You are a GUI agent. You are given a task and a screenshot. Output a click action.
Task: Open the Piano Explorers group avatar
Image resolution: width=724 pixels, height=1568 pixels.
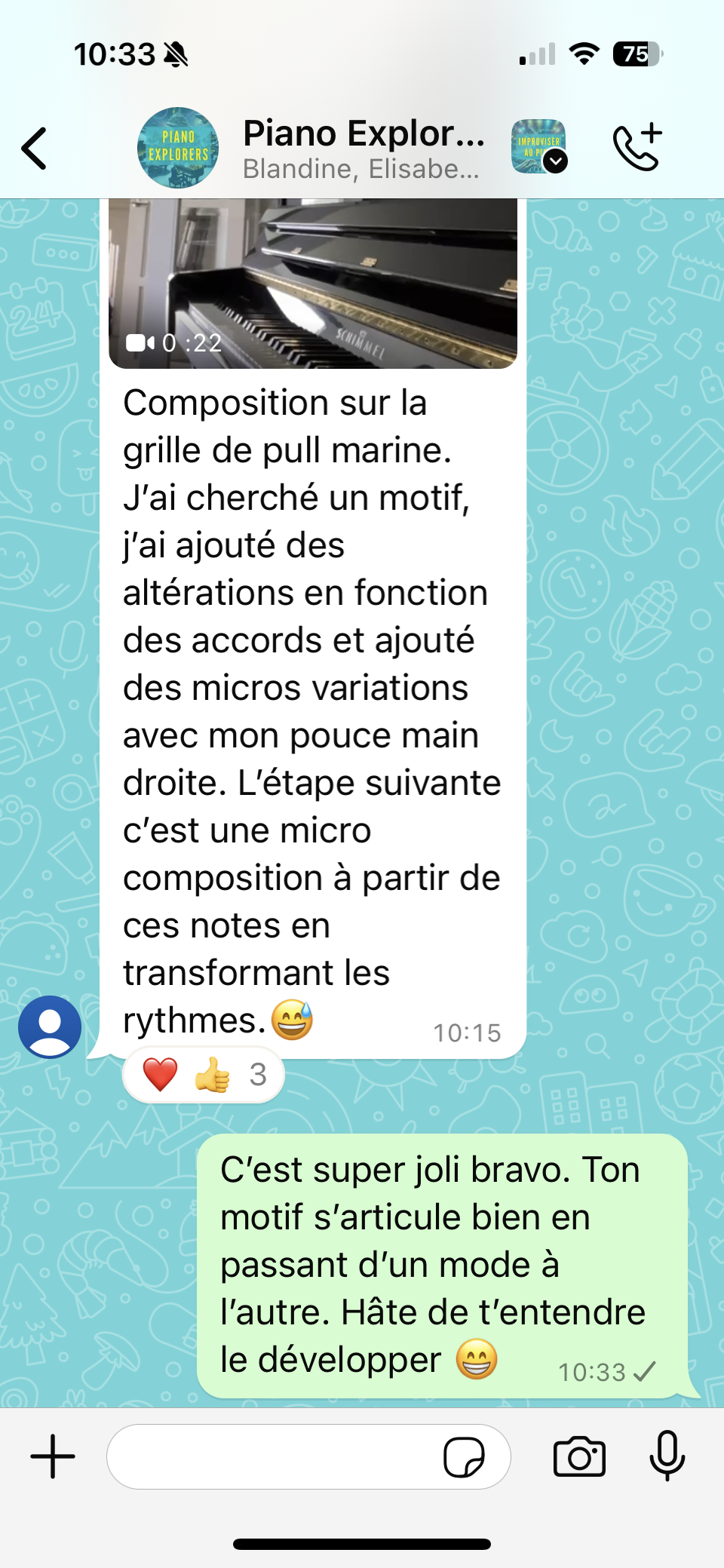178,148
